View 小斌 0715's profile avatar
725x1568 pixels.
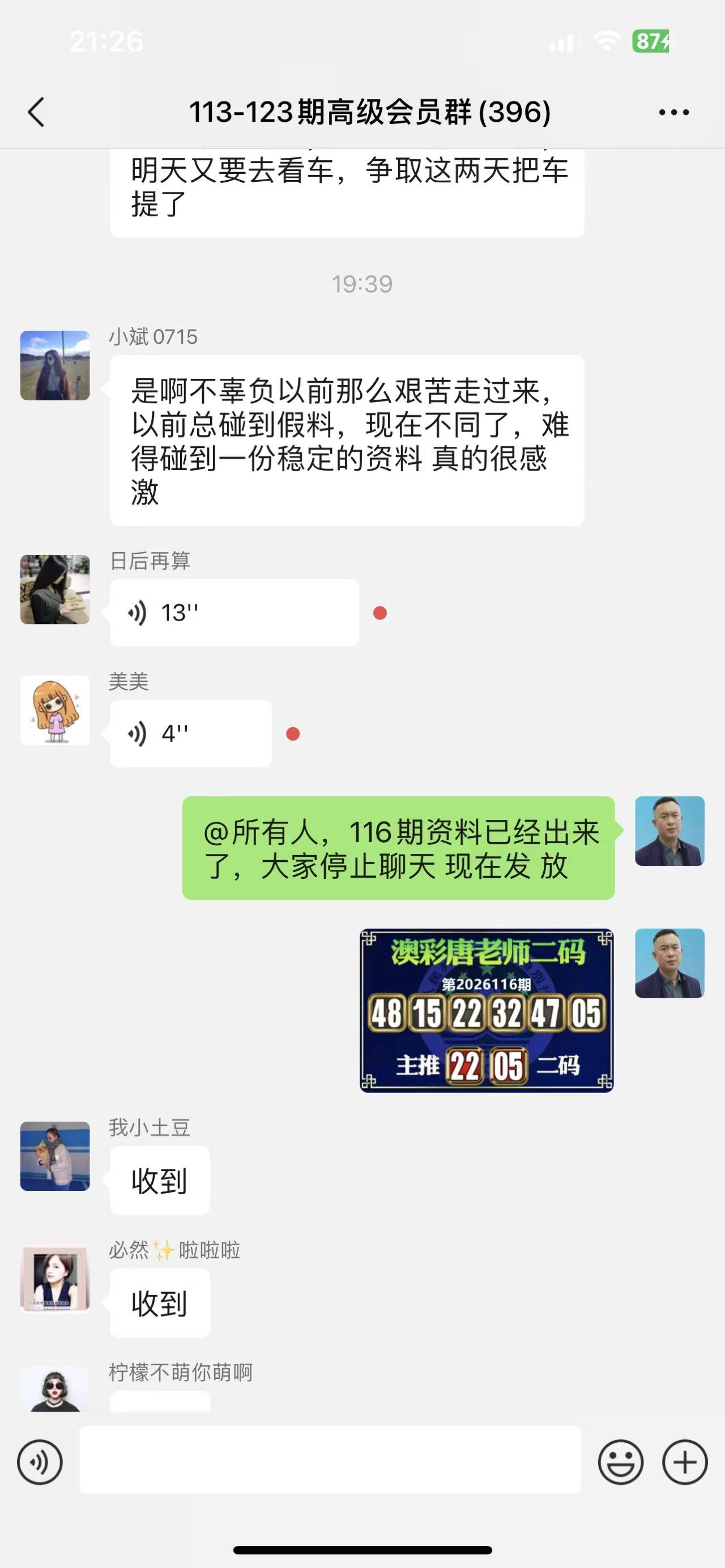pos(55,365)
